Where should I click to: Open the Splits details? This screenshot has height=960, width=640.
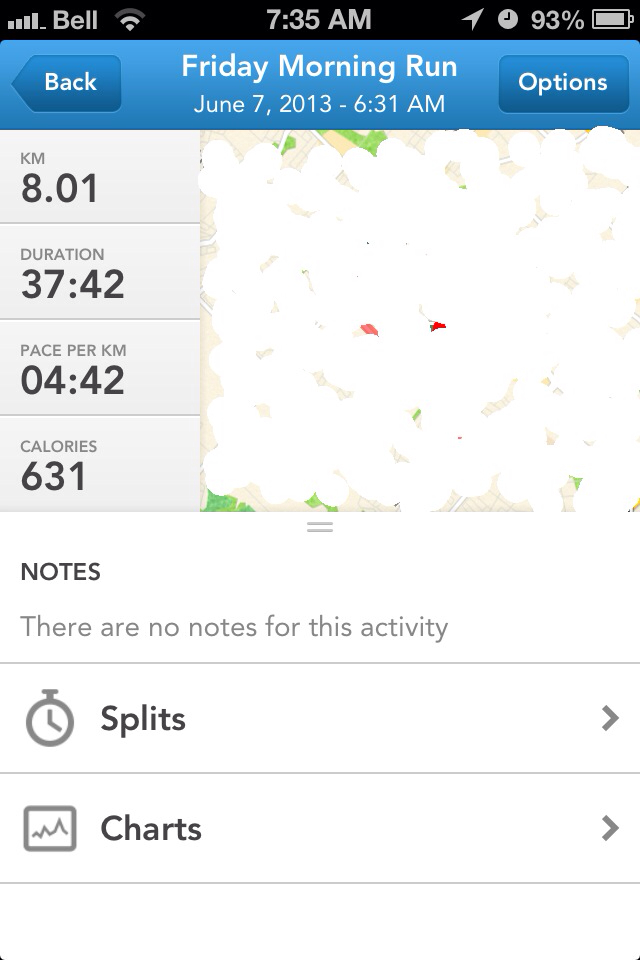[320, 719]
